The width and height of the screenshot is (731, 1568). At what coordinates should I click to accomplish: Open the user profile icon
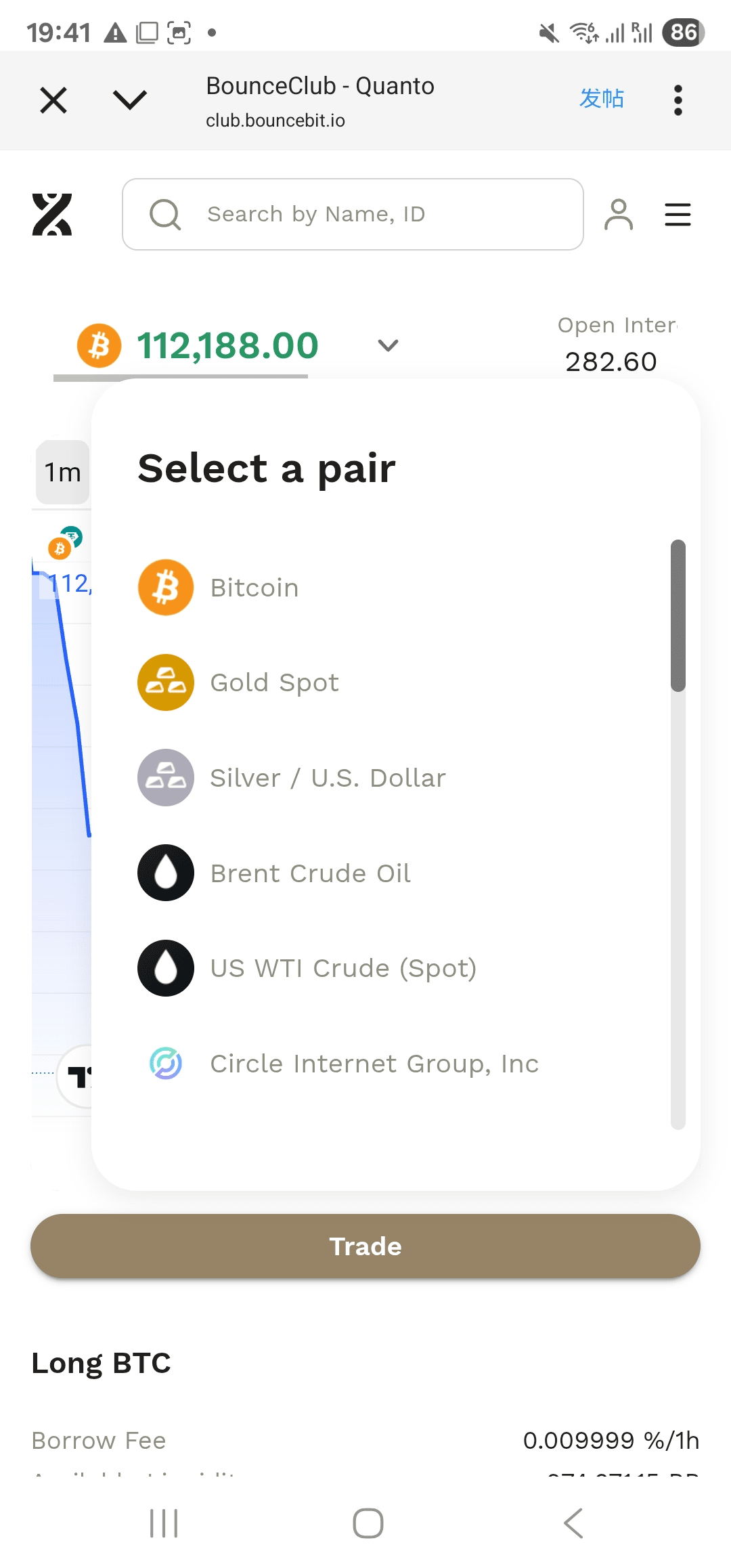tap(618, 215)
